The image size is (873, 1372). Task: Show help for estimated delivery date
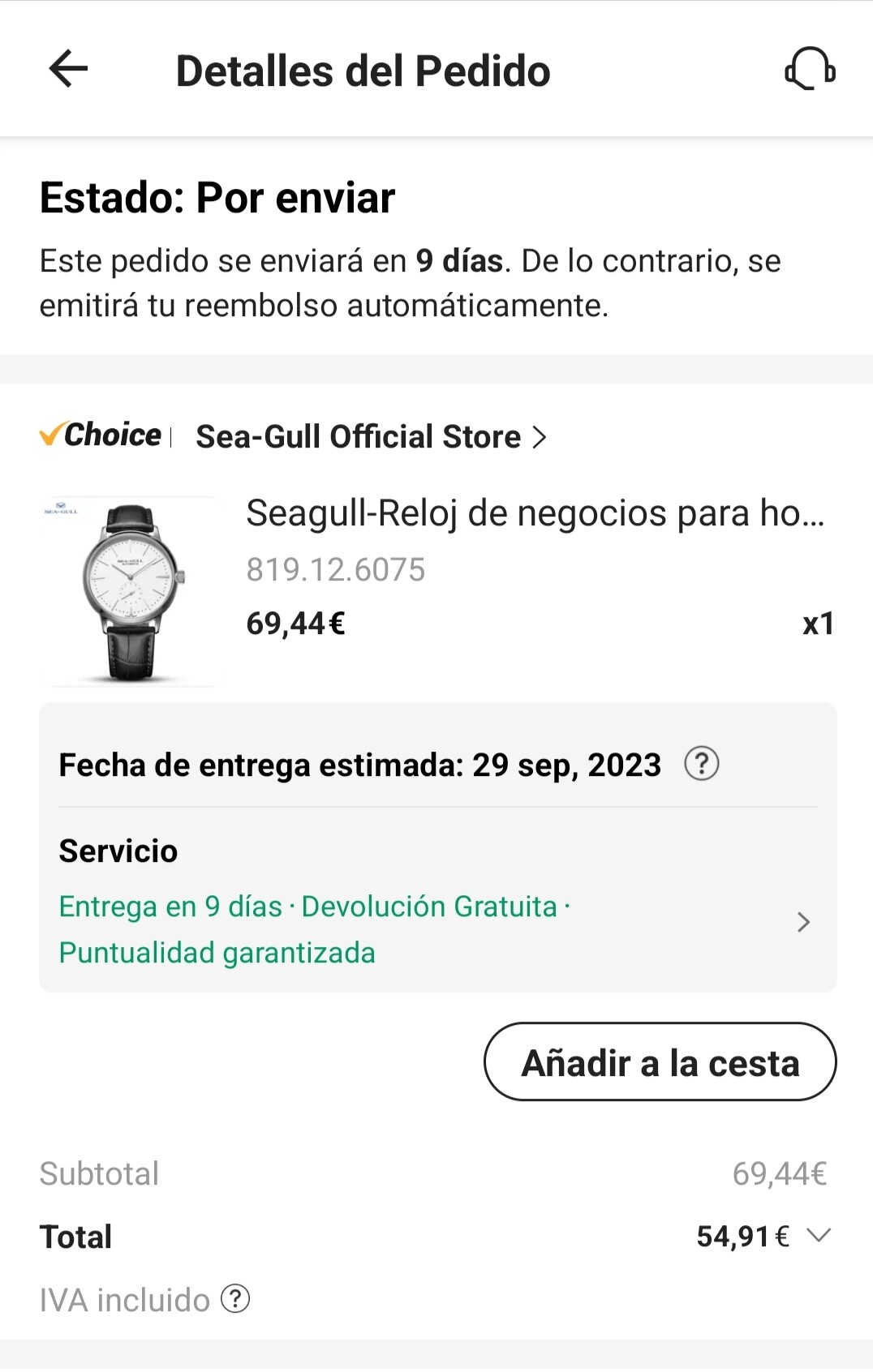[x=702, y=764]
